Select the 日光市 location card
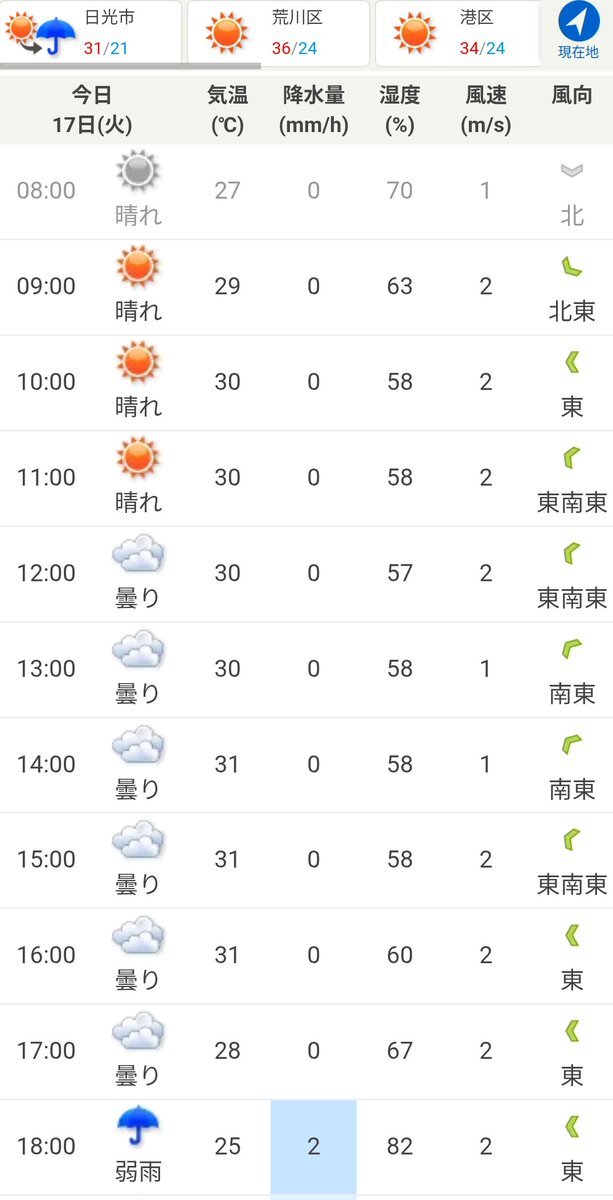 click(x=91, y=33)
